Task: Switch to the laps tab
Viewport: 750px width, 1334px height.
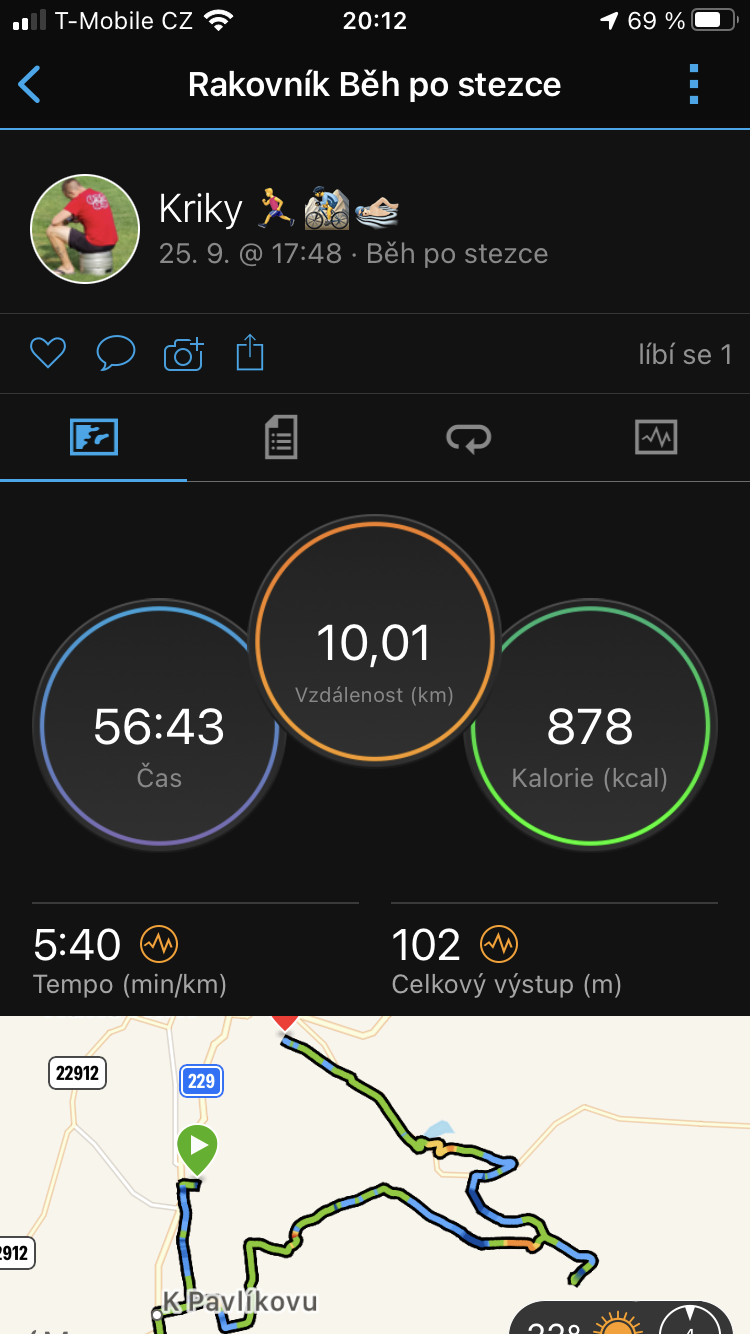Action: pos(468,437)
